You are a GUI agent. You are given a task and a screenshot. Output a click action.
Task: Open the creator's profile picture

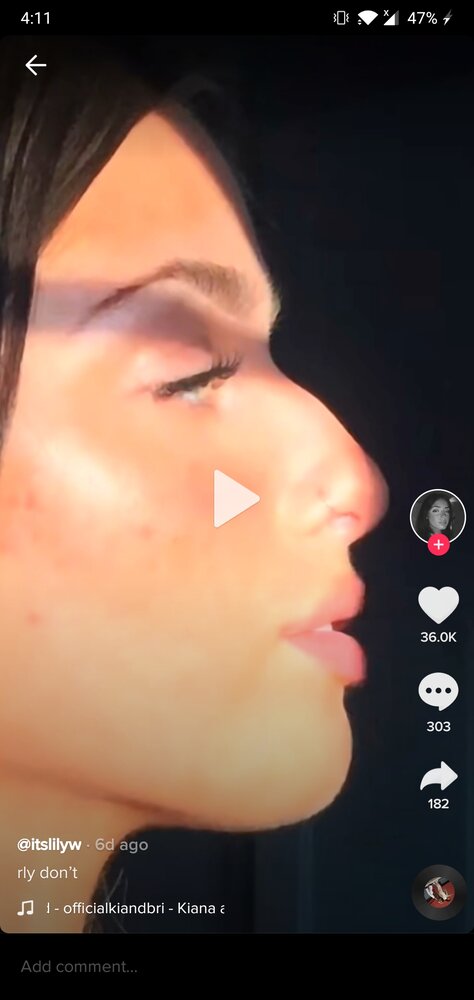pos(438,517)
